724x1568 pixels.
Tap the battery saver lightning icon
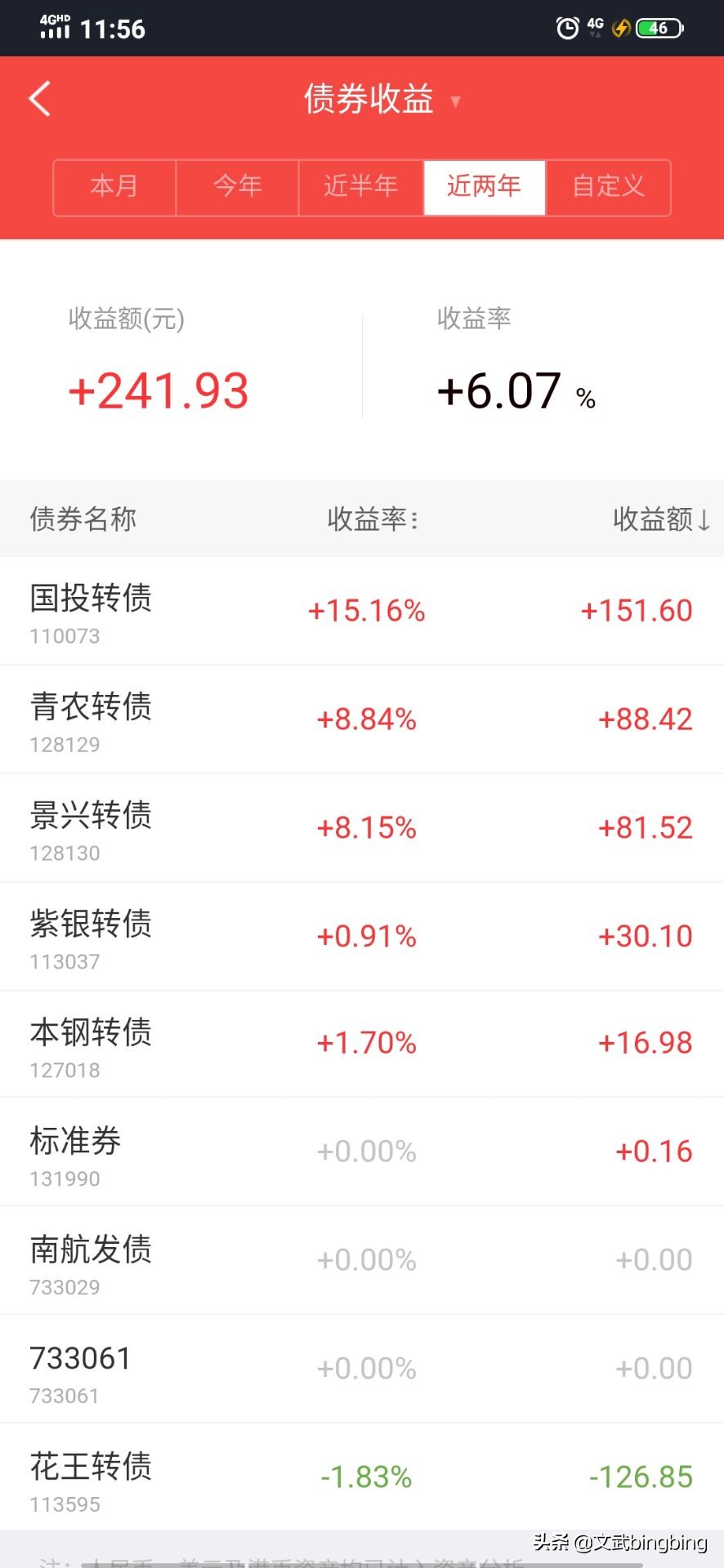tap(621, 28)
